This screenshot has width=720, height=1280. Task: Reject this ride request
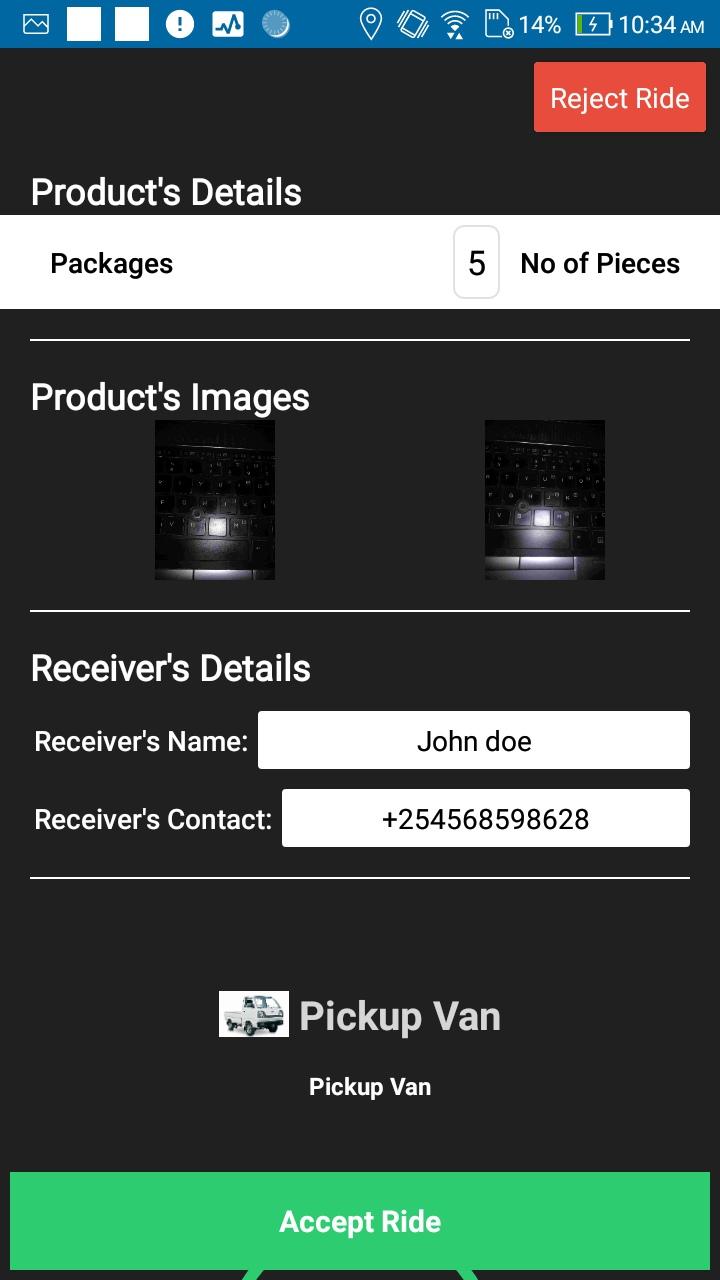point(619,98)
